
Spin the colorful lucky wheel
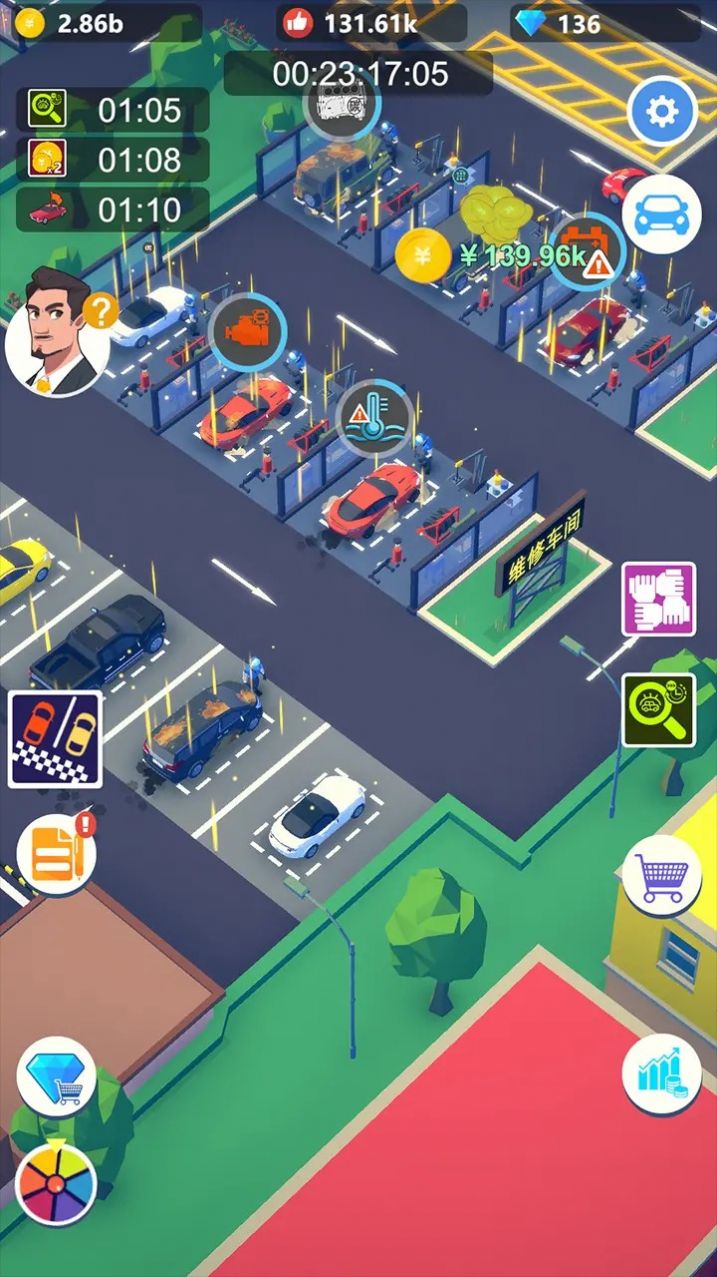(x=56, y=1184)
